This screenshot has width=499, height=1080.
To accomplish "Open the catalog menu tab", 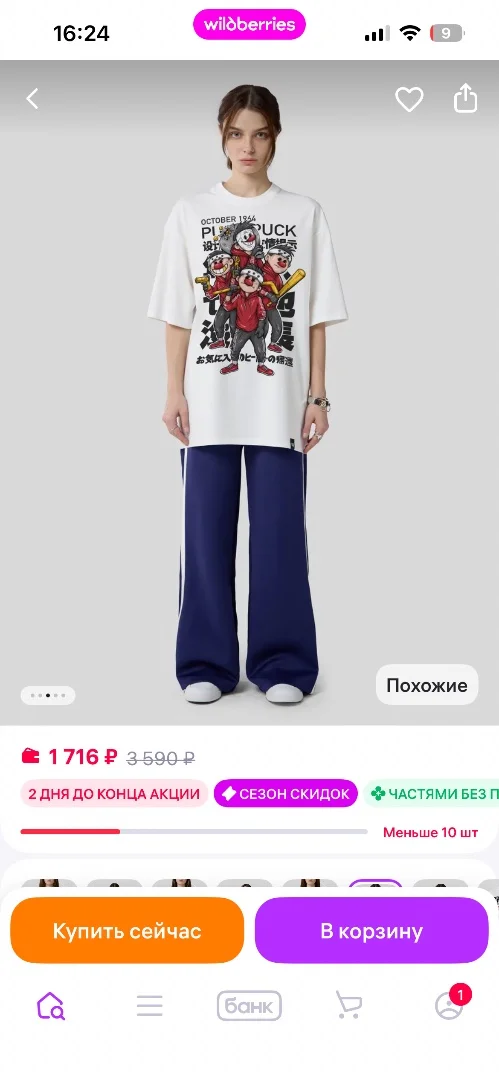I will point(150,1006).
